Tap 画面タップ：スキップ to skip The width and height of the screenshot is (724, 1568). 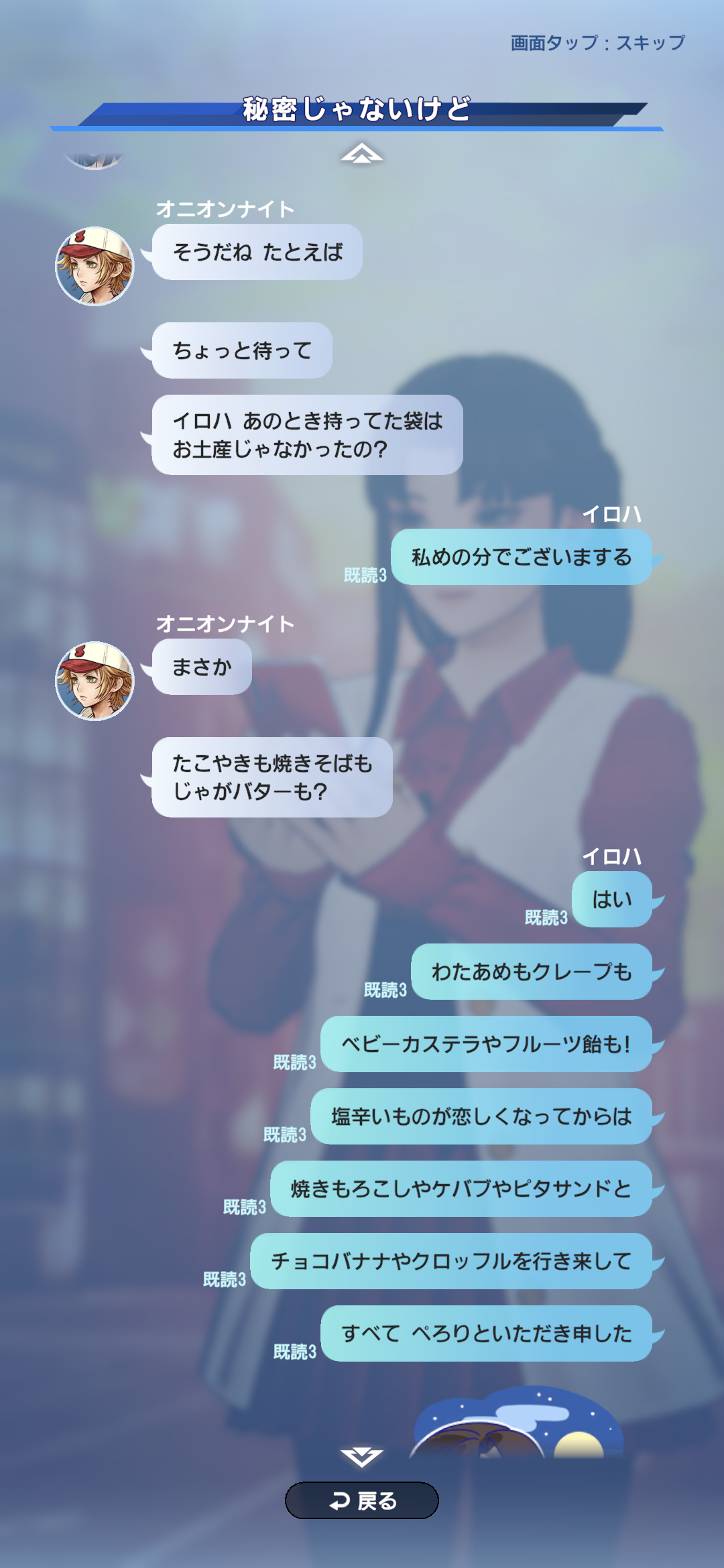(x=597, y=44)
